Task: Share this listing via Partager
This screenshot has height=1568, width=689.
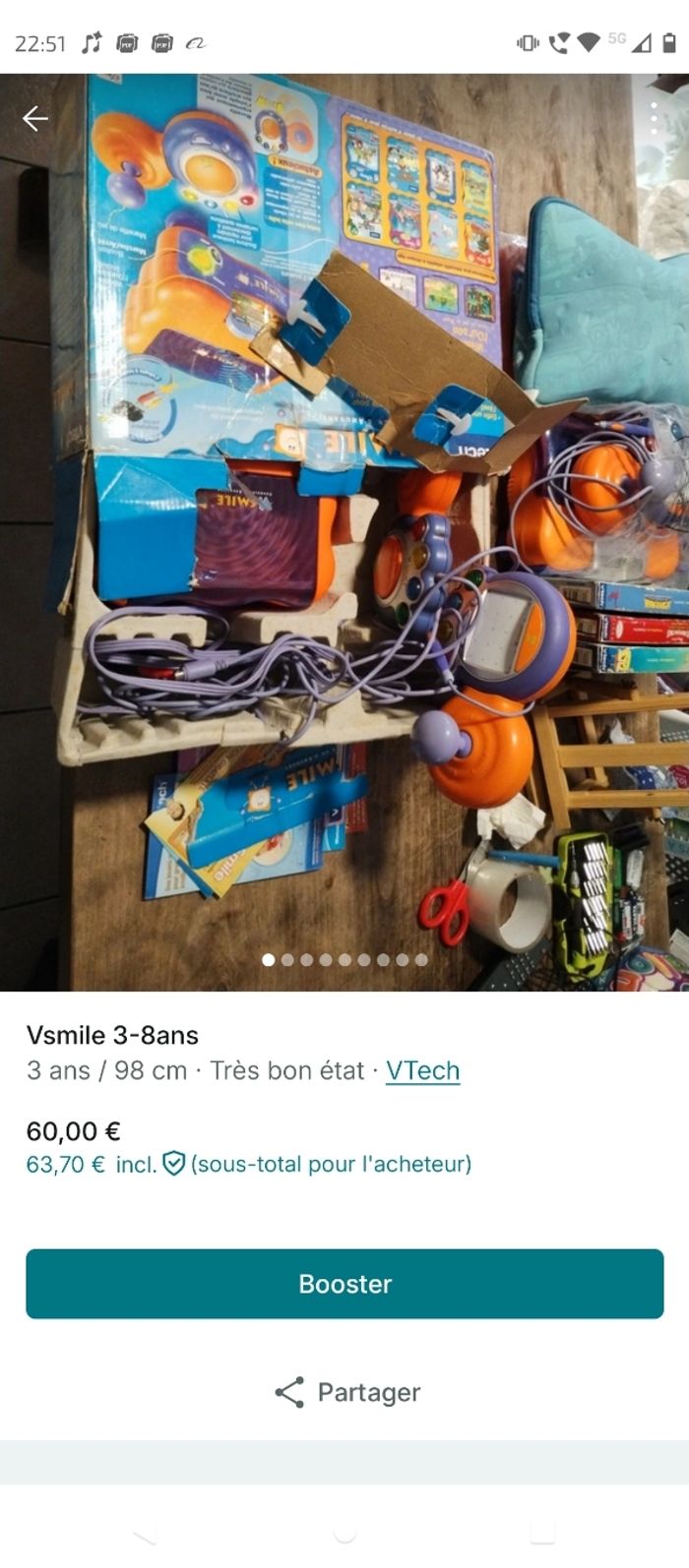Action: 346,1392
